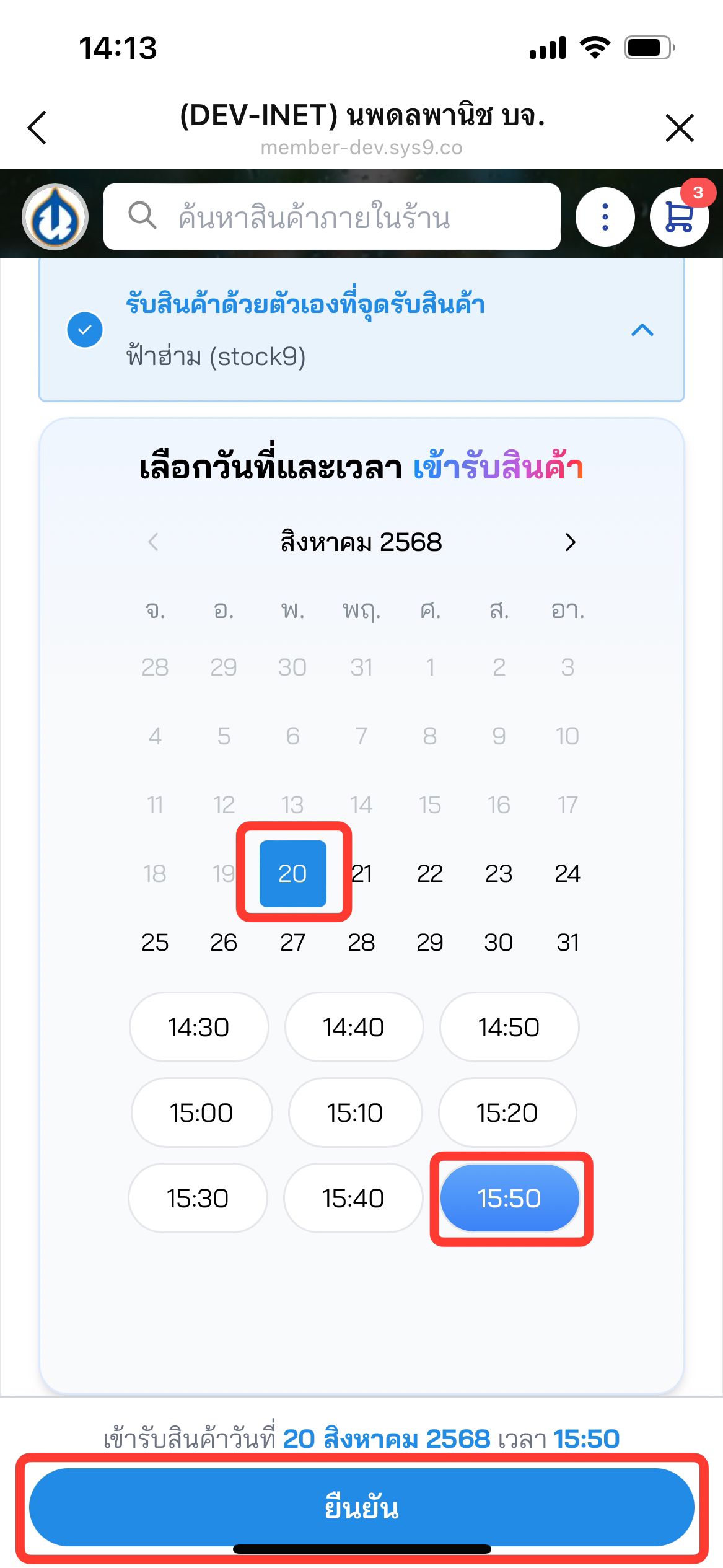Choose the 15:10 pickup time

point(355,1112)
